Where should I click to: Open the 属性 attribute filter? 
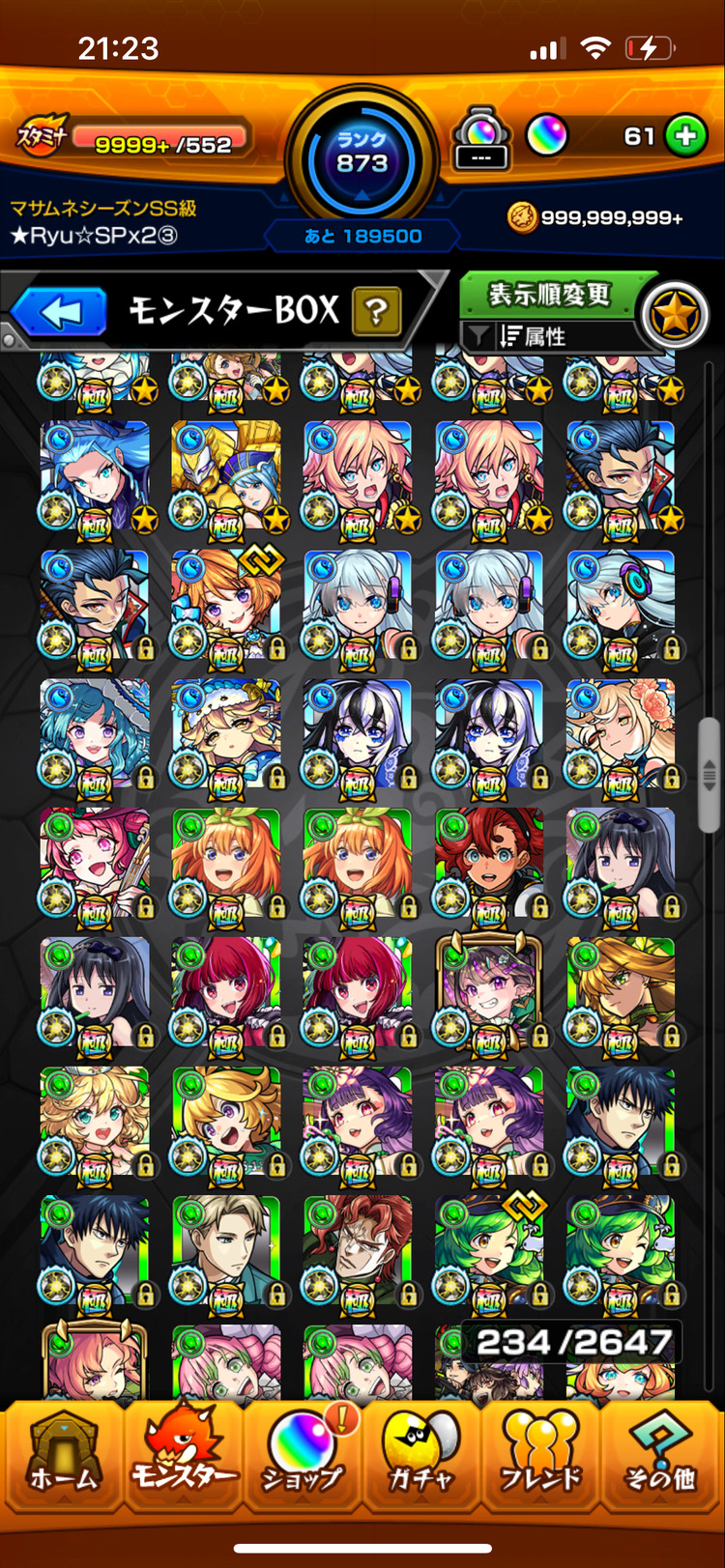tap(534, 337)
